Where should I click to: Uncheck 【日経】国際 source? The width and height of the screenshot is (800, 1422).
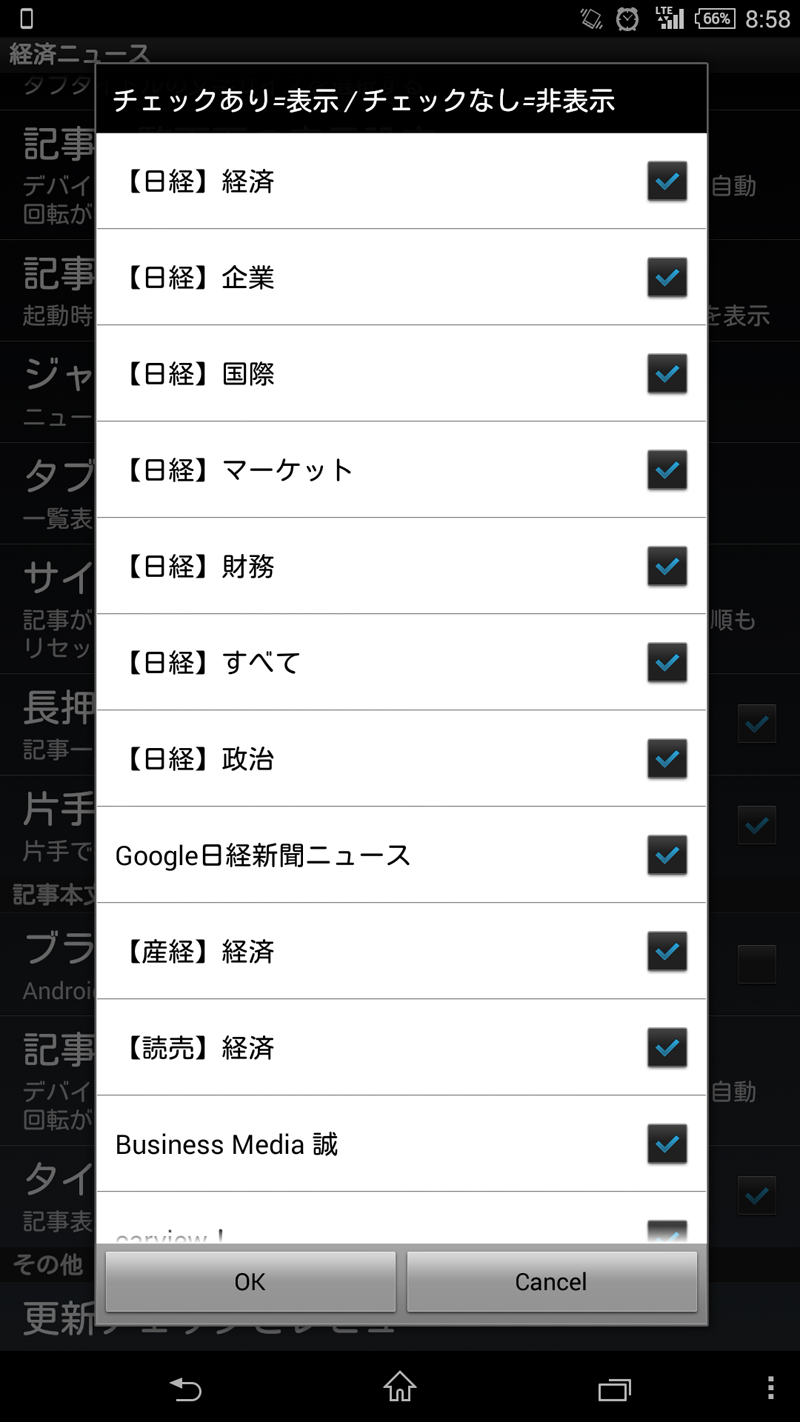tap(667, 373)
